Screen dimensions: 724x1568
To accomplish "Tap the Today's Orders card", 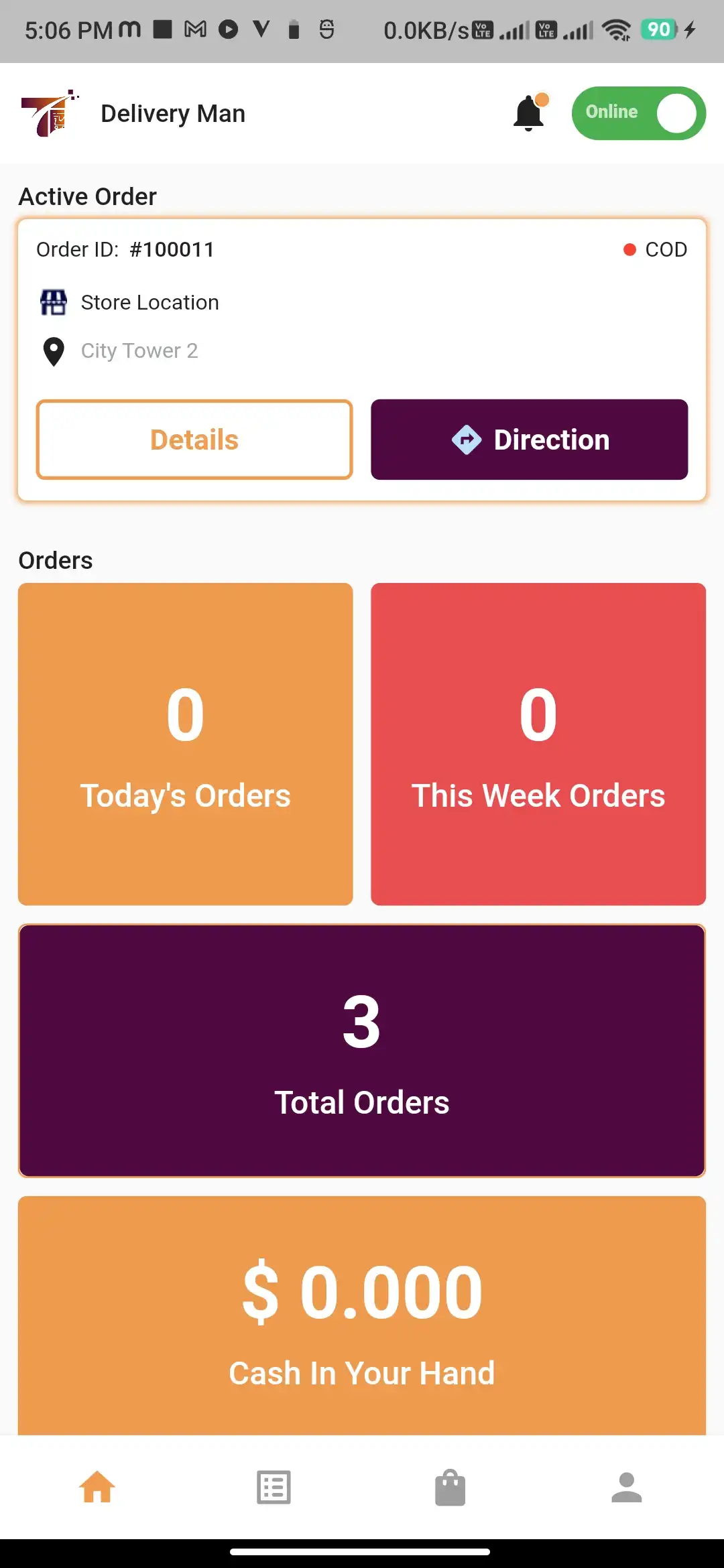I will pos(185,744).
